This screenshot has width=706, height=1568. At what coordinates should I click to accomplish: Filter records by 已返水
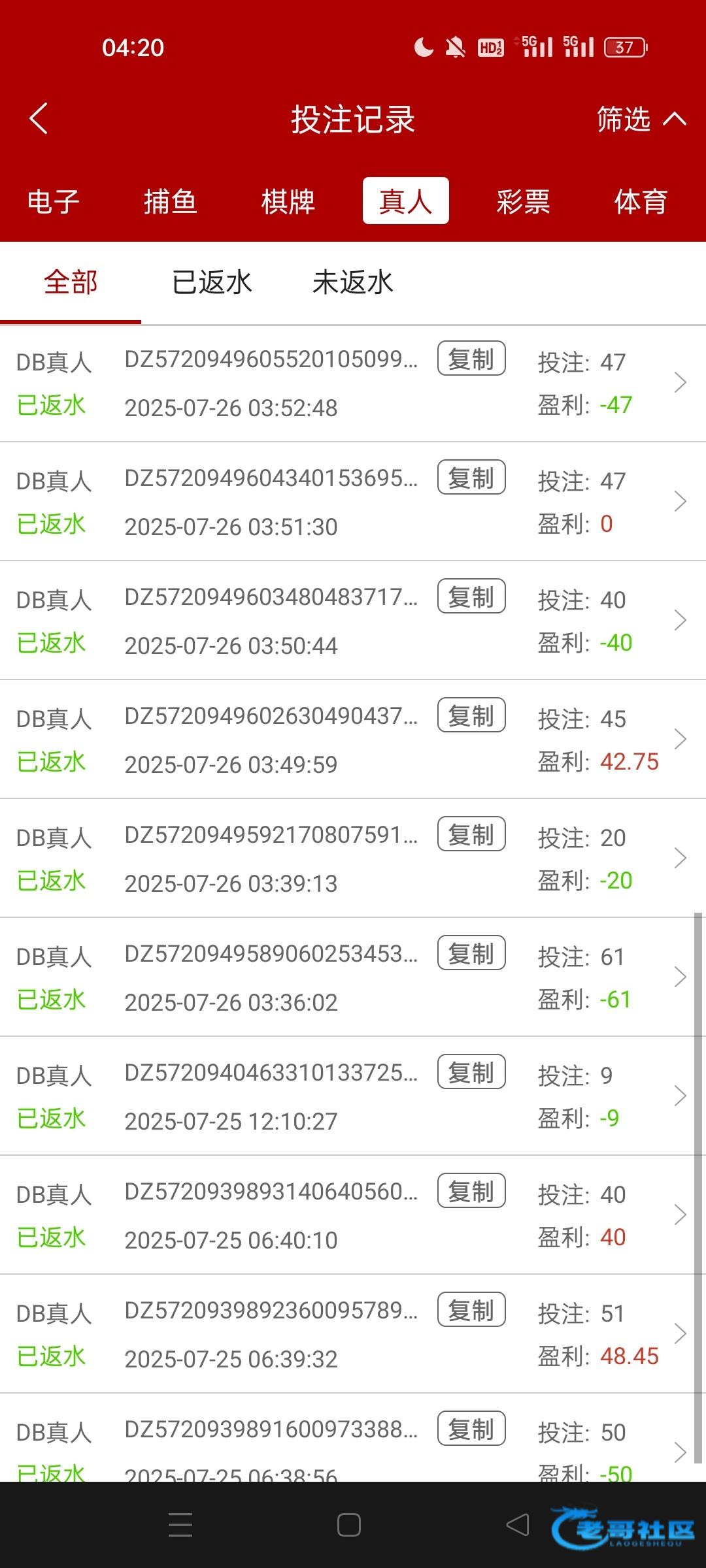[x=212, y=283]
